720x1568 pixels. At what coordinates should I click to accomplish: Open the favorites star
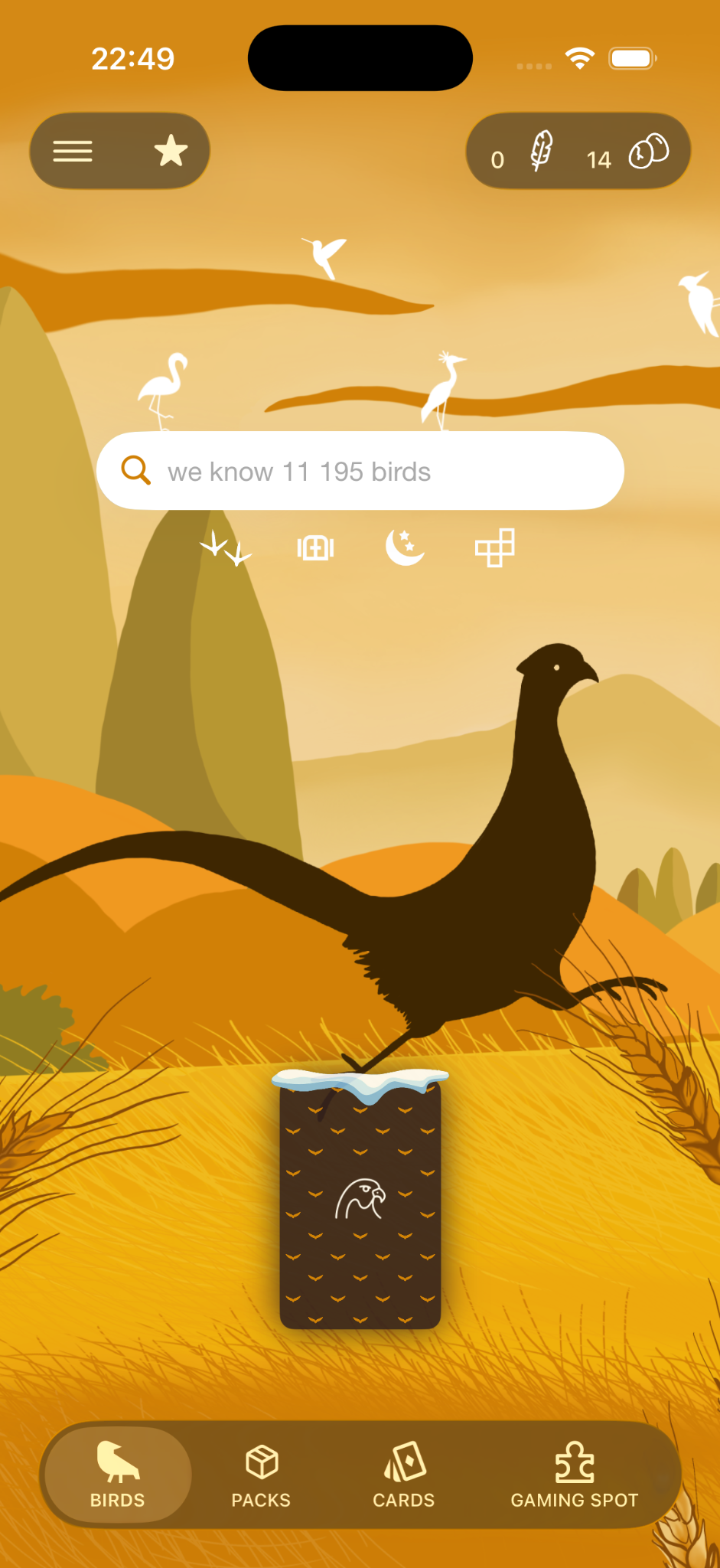coord(171,151)
